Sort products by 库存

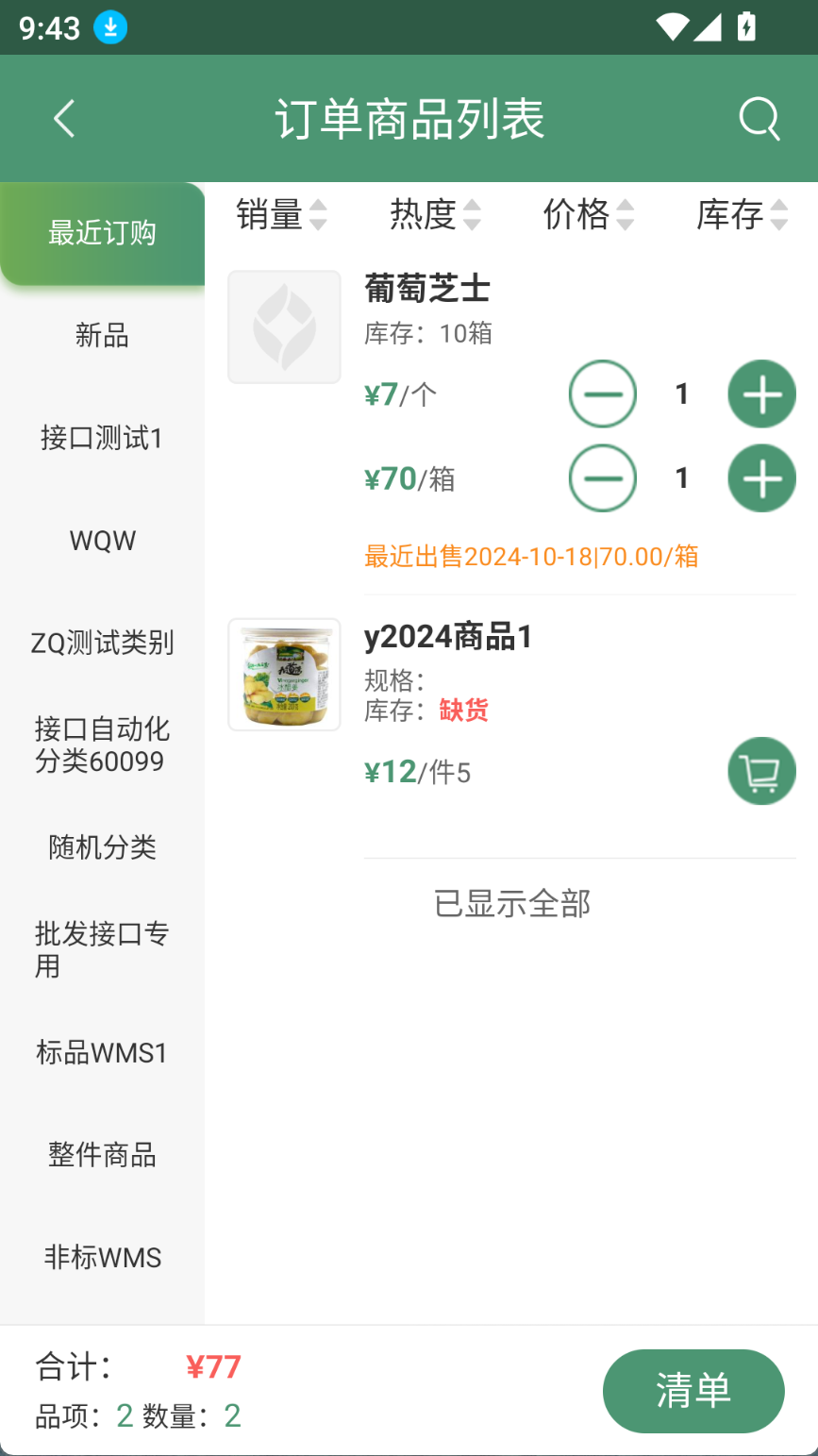[x=742, y=215]
